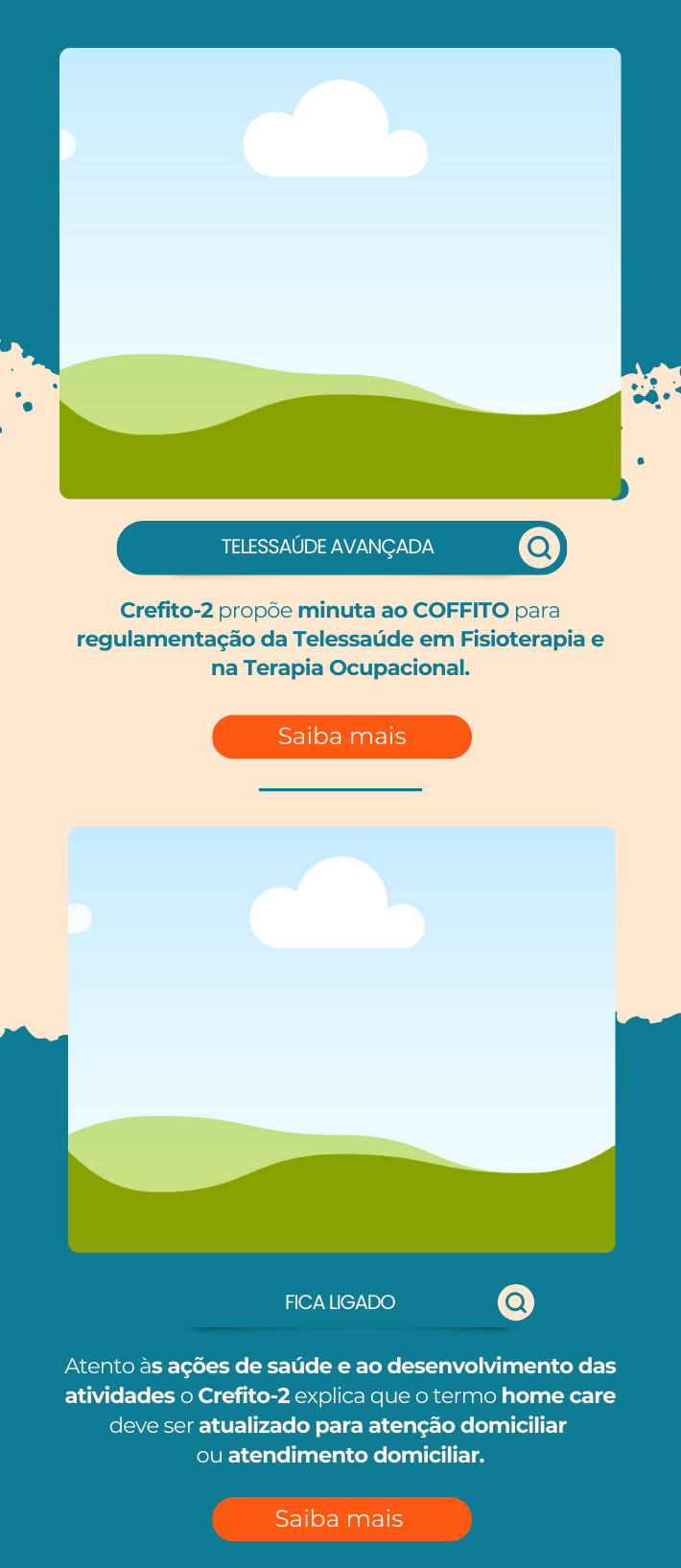This screenshot has width=681, height=1568.
Task: Open the Telessaúde Avançada banner image
Action: click(x=340, y=273)
